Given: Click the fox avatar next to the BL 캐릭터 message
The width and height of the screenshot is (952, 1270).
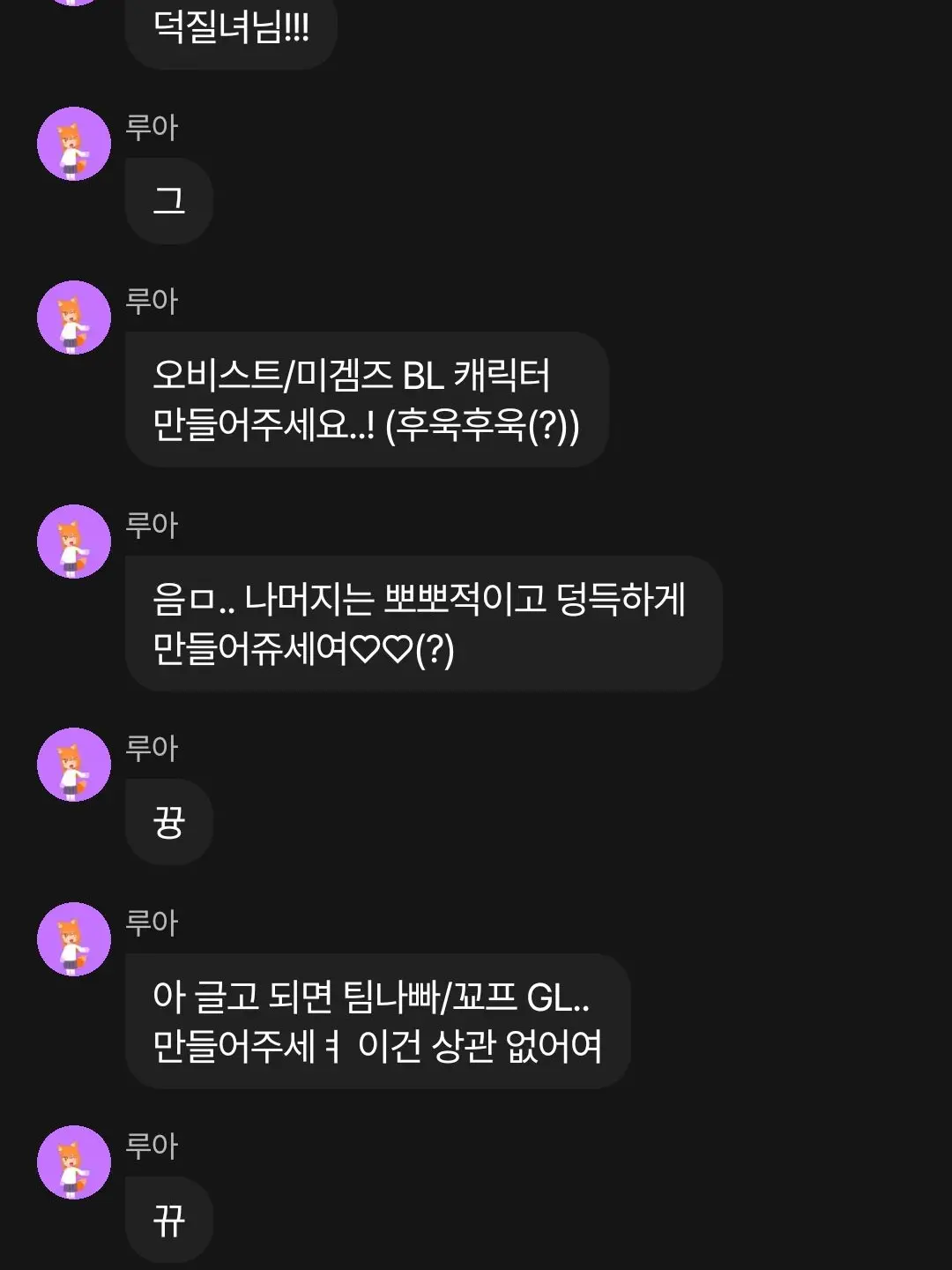Looking at the screenshot, I should coord(74,318).
